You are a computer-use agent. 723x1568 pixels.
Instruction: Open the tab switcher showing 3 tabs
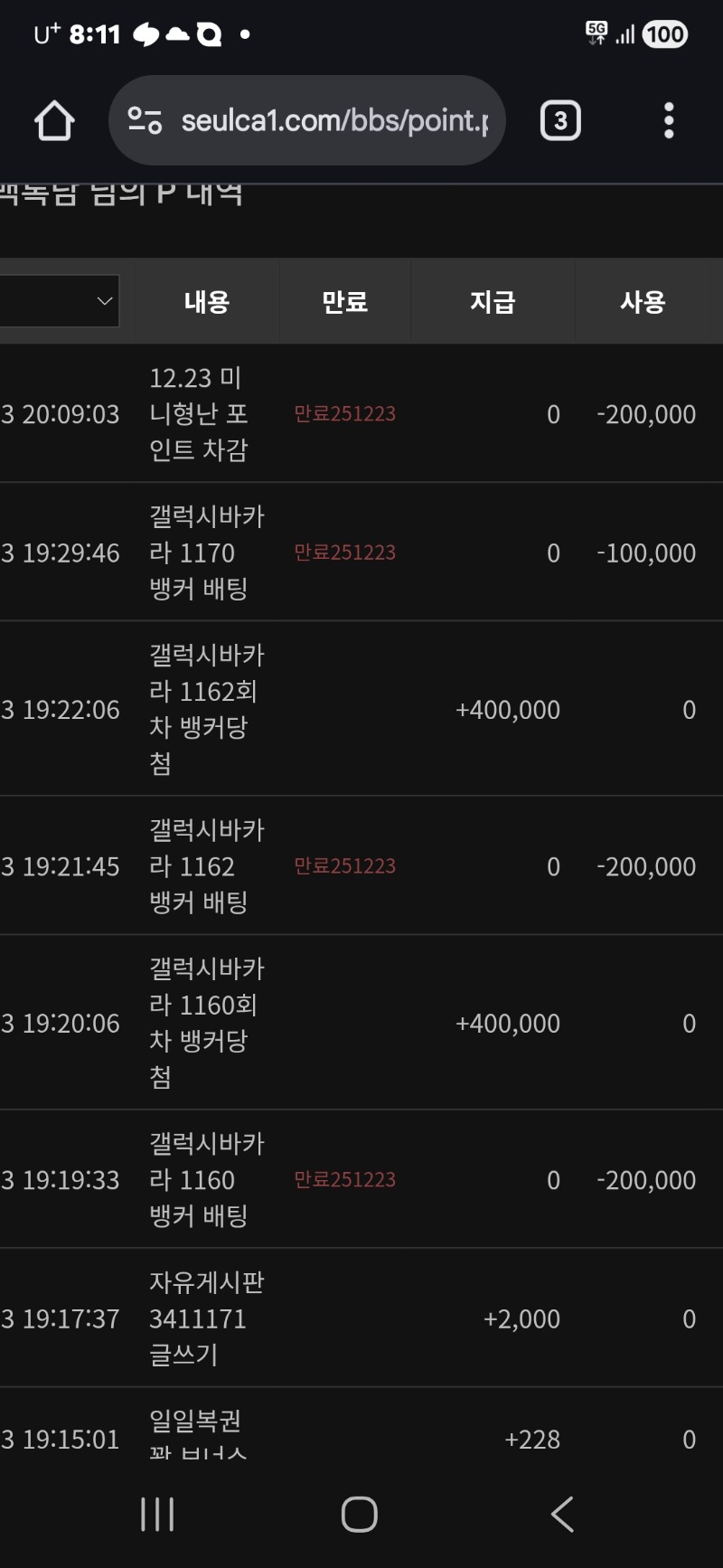click(560, 120)
